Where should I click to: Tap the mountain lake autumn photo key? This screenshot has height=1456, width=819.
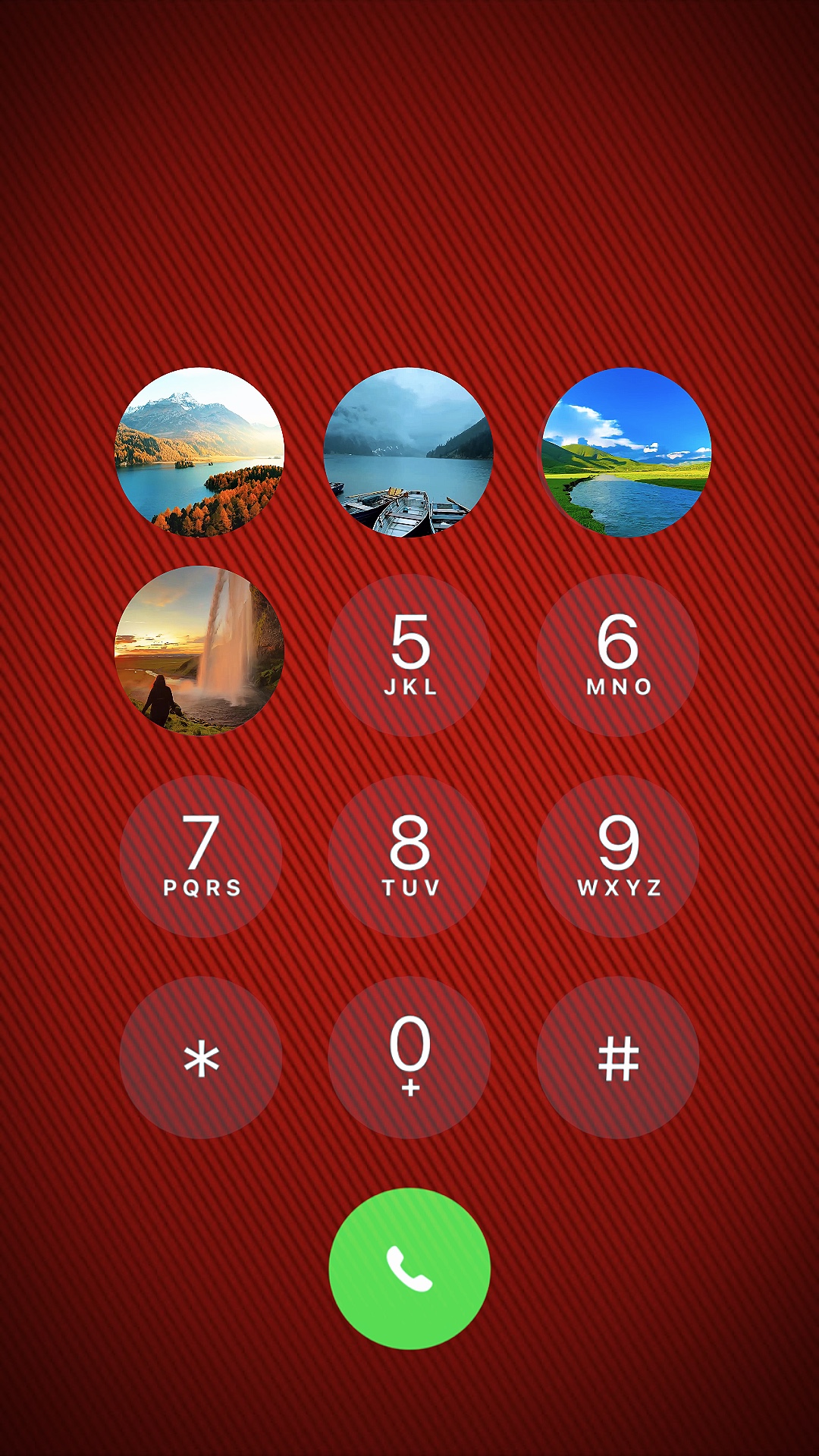tap(199, 452)
